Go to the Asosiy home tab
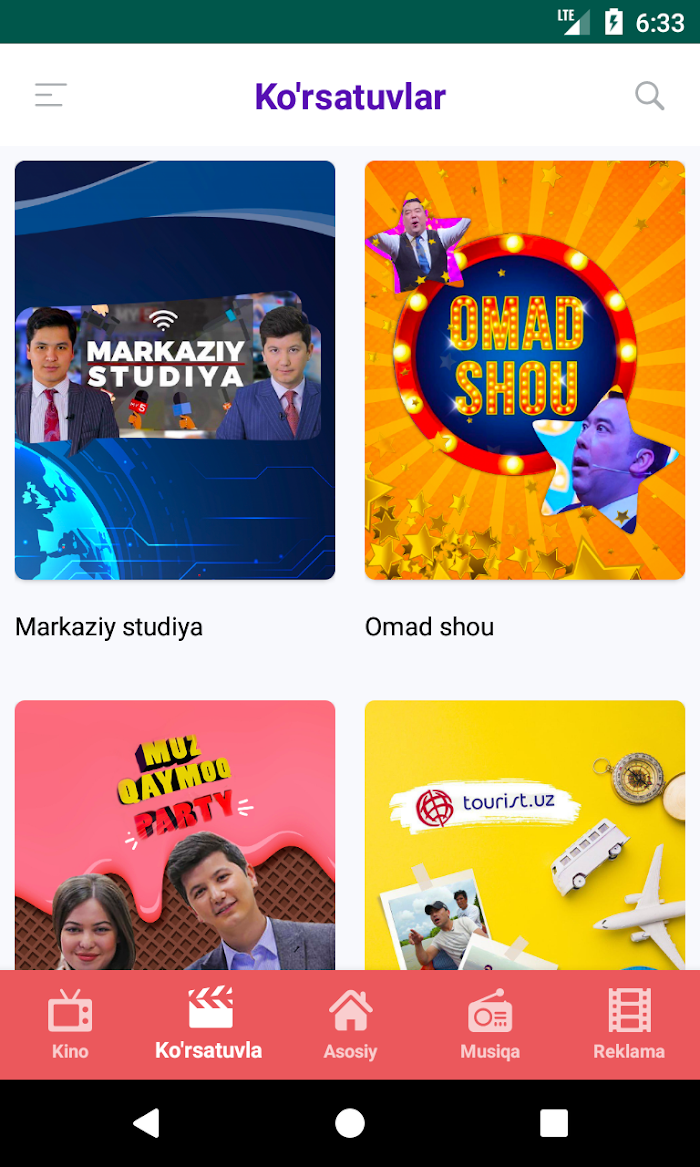 pos(350,1024)
